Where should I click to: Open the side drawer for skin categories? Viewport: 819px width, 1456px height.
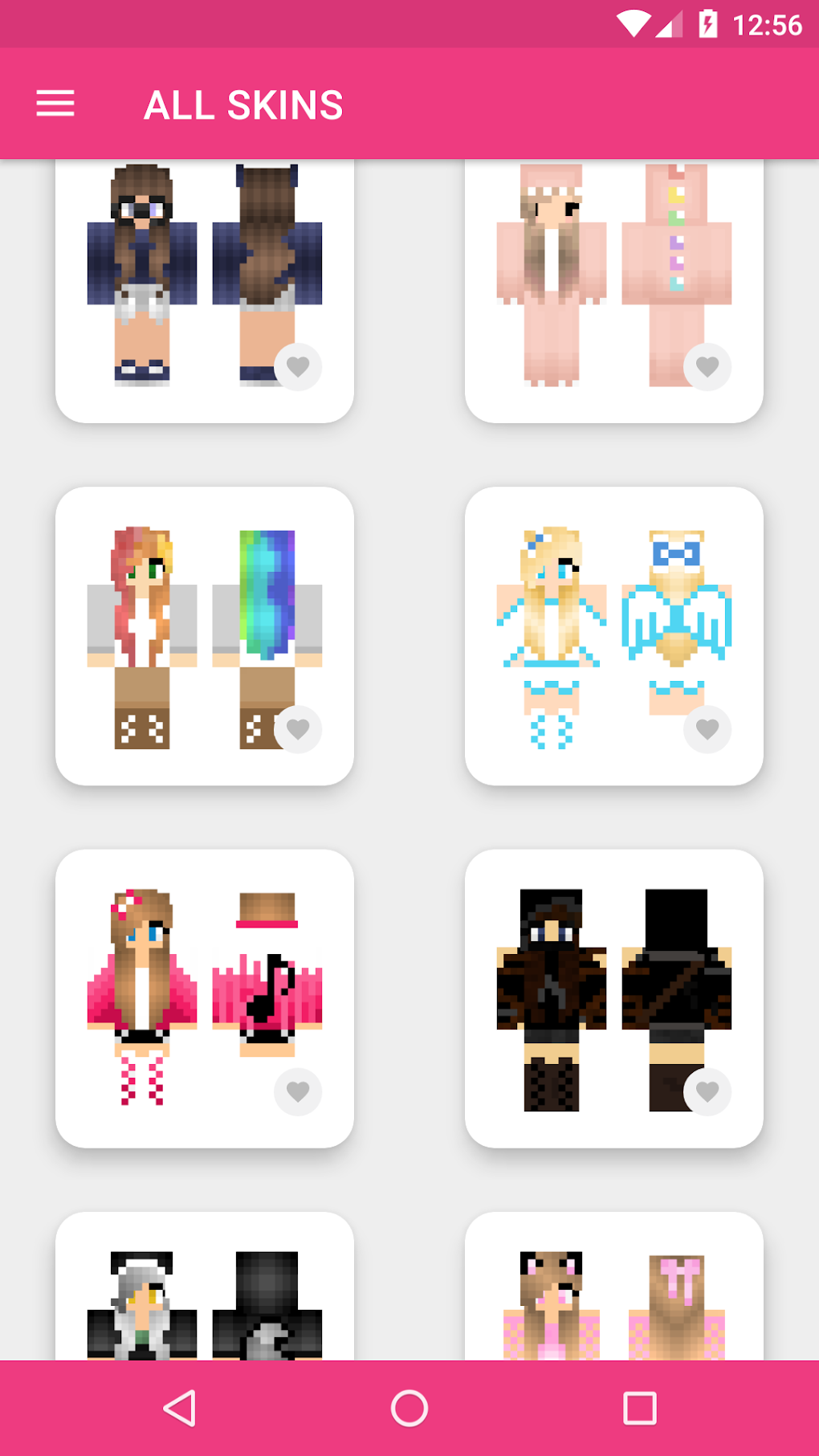(55, 104)
